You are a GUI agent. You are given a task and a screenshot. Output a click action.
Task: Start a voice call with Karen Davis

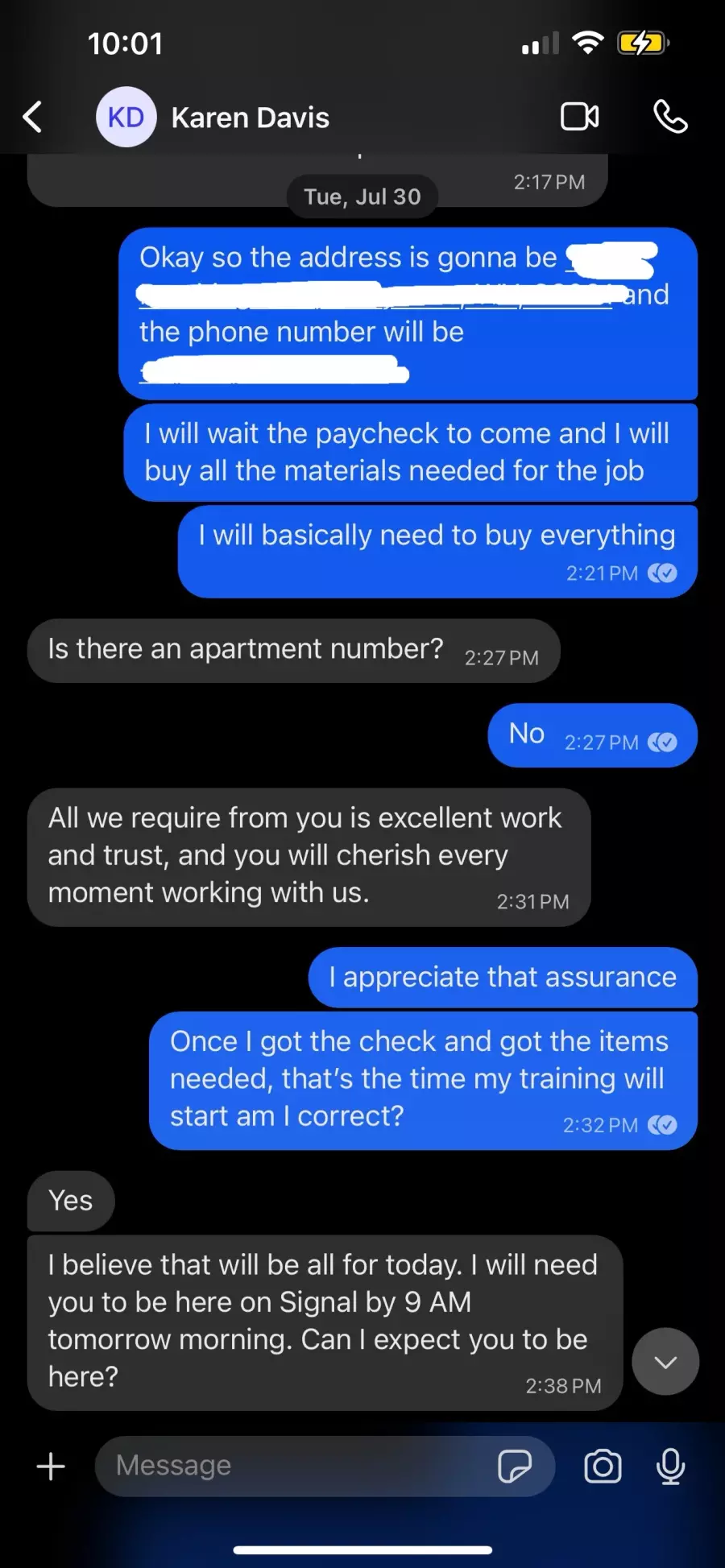[x=670, y=117]
